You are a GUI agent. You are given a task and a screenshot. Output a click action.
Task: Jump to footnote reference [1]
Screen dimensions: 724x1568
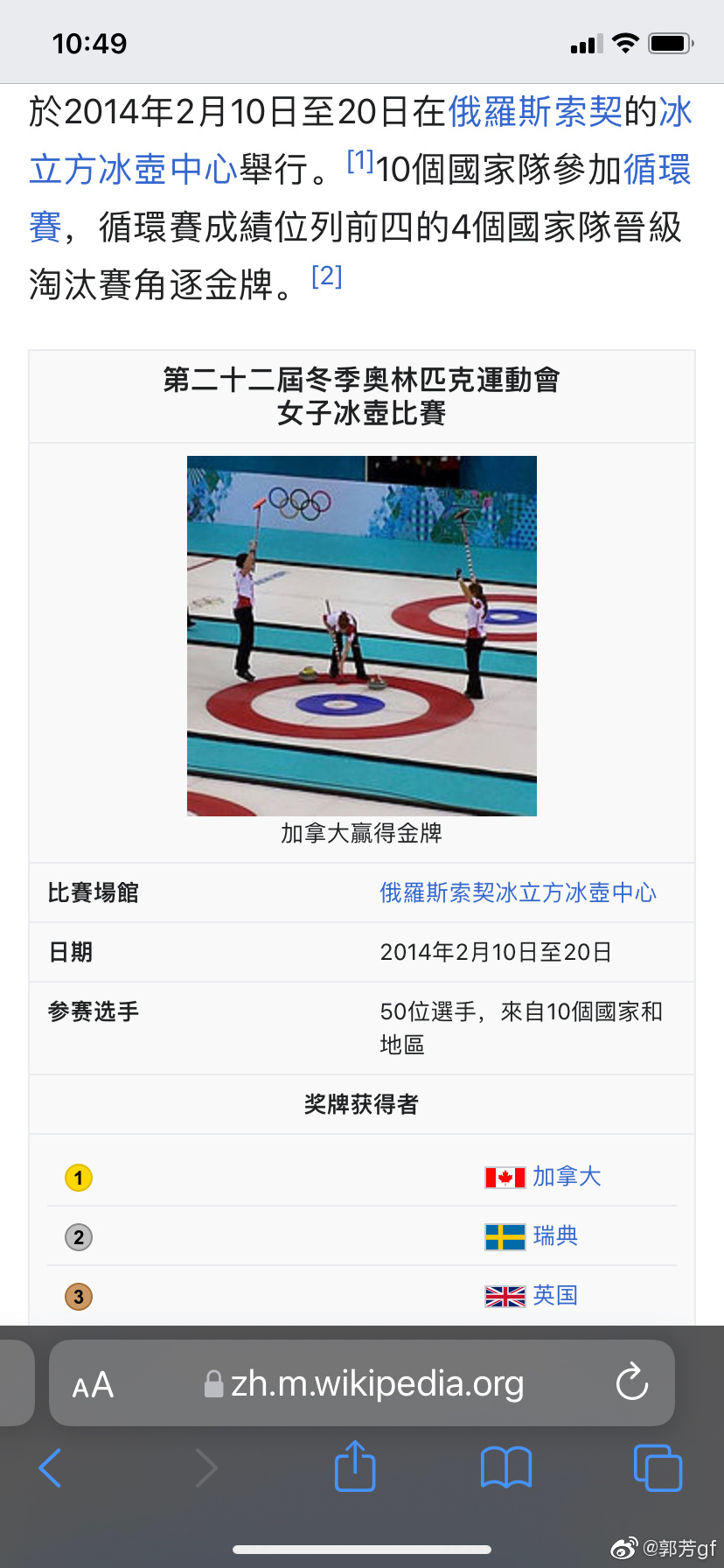tap(359, 162)
